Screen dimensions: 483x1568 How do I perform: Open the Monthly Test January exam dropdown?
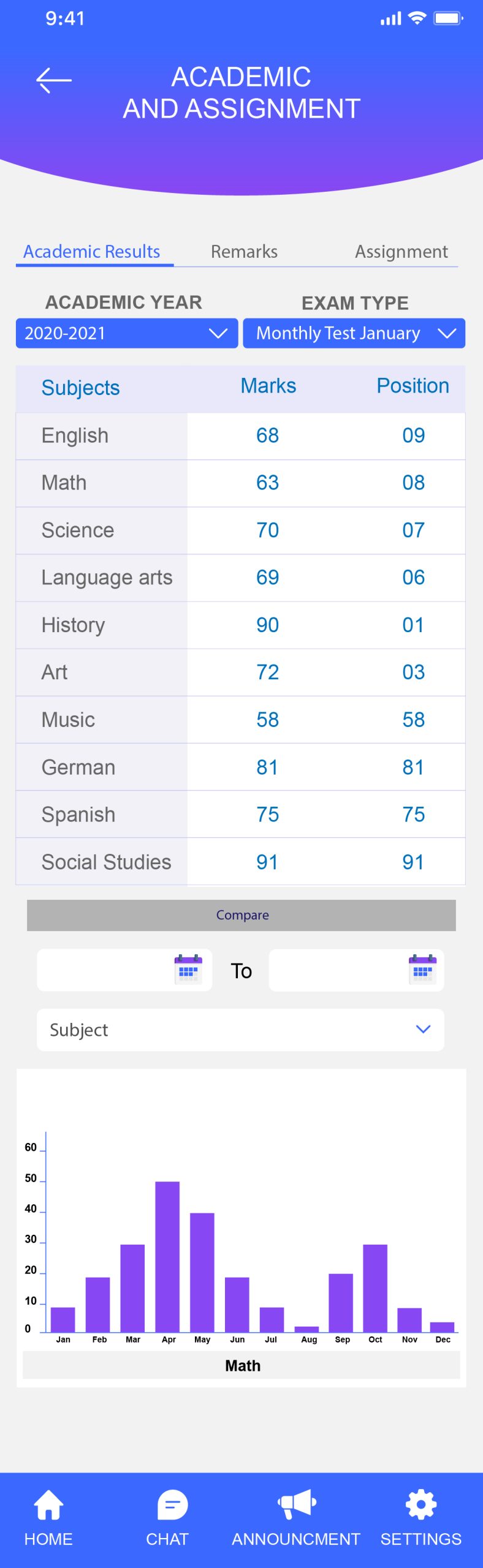(354, 333)
